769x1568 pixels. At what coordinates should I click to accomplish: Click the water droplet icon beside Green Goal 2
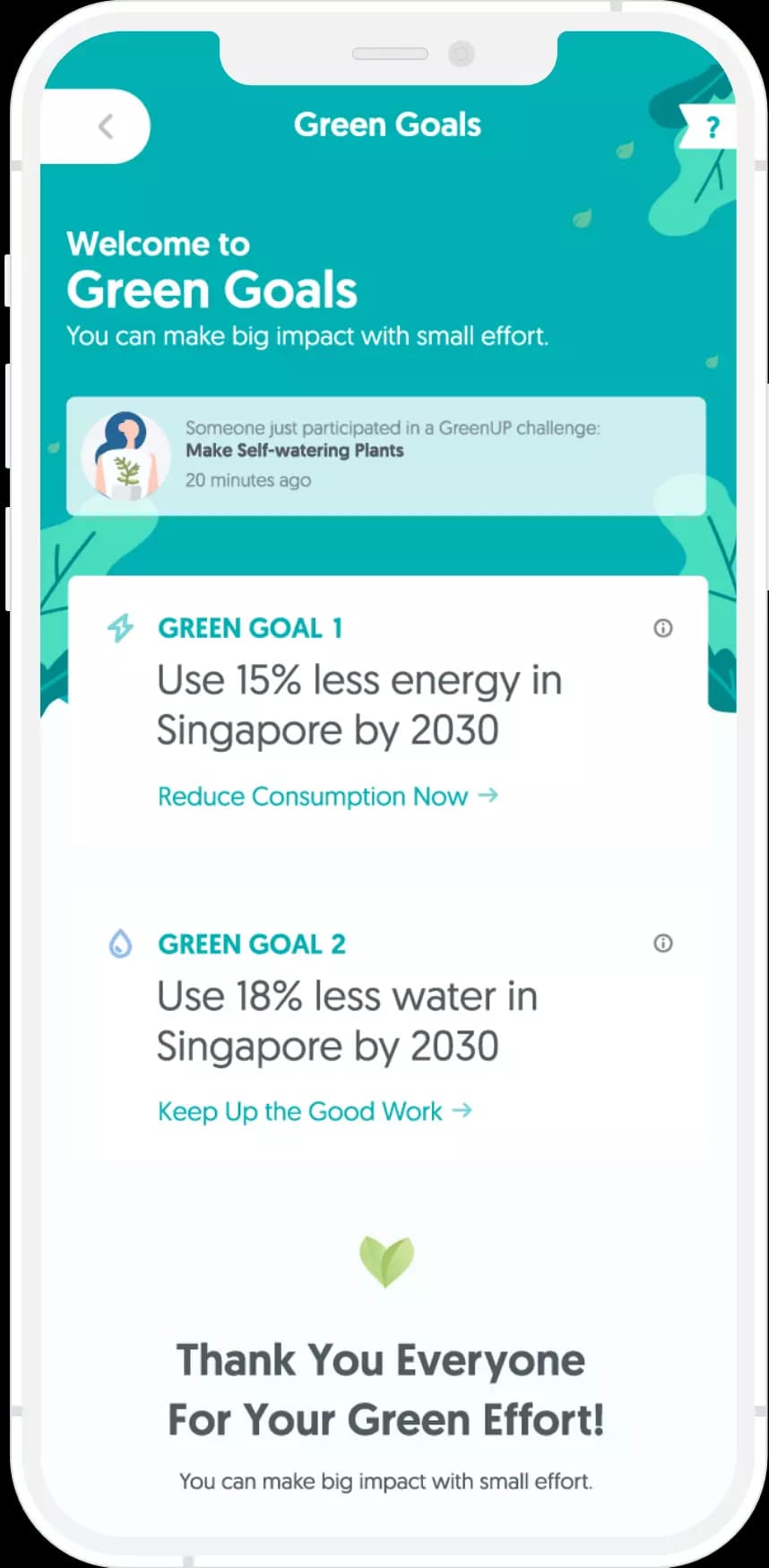tap(120, 943)
